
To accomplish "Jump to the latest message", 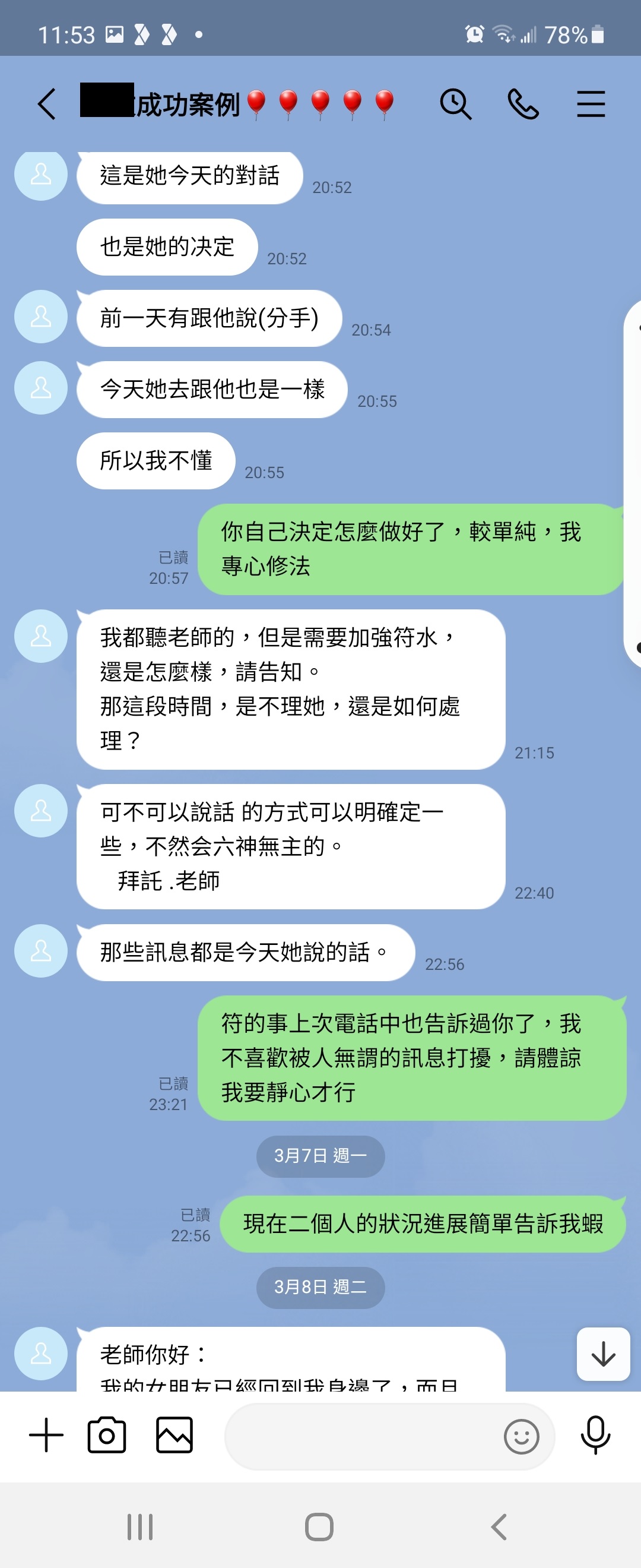I will [x=602, y=1354].
